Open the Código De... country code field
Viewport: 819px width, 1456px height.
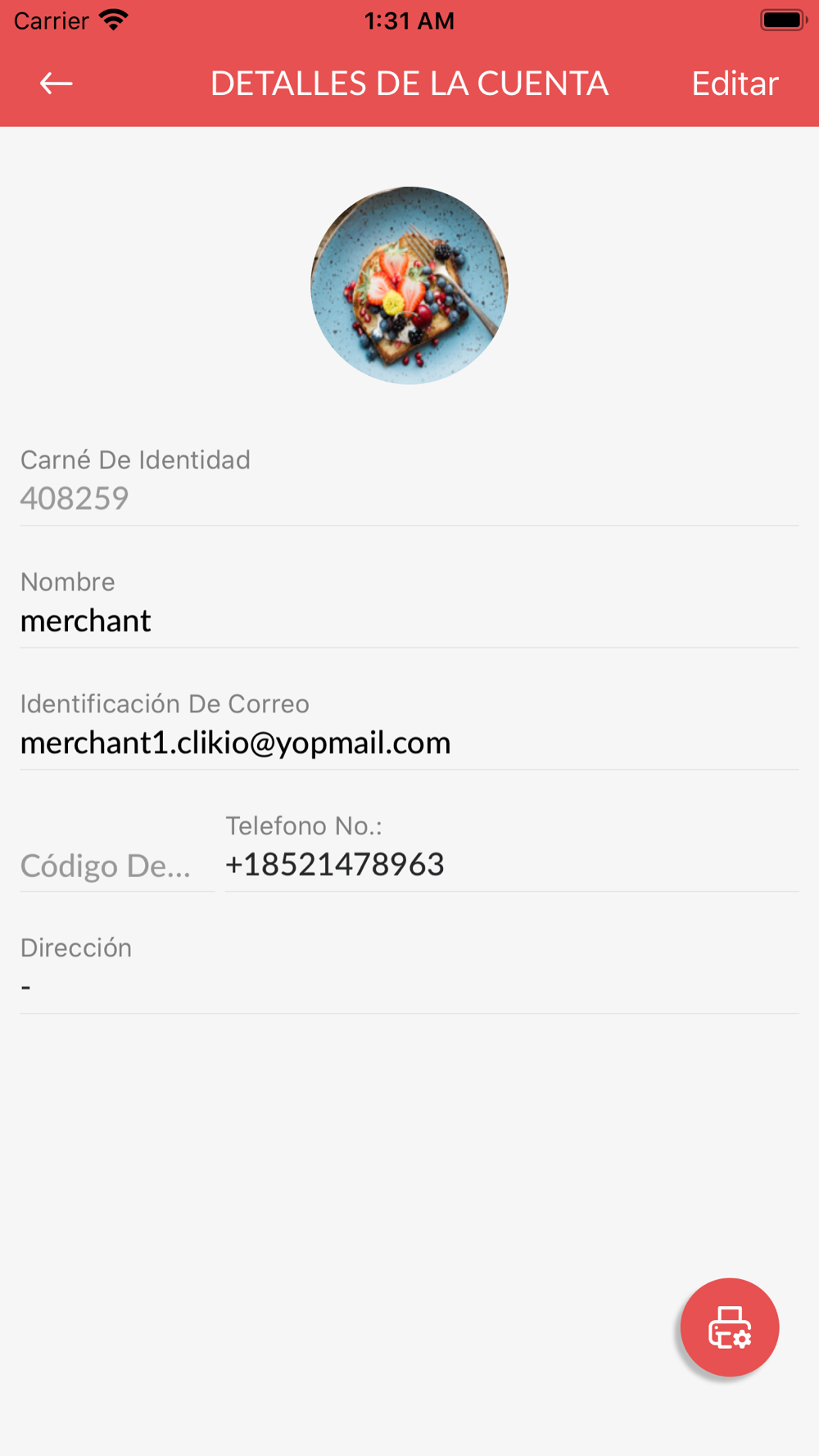(x=117, y=866)
